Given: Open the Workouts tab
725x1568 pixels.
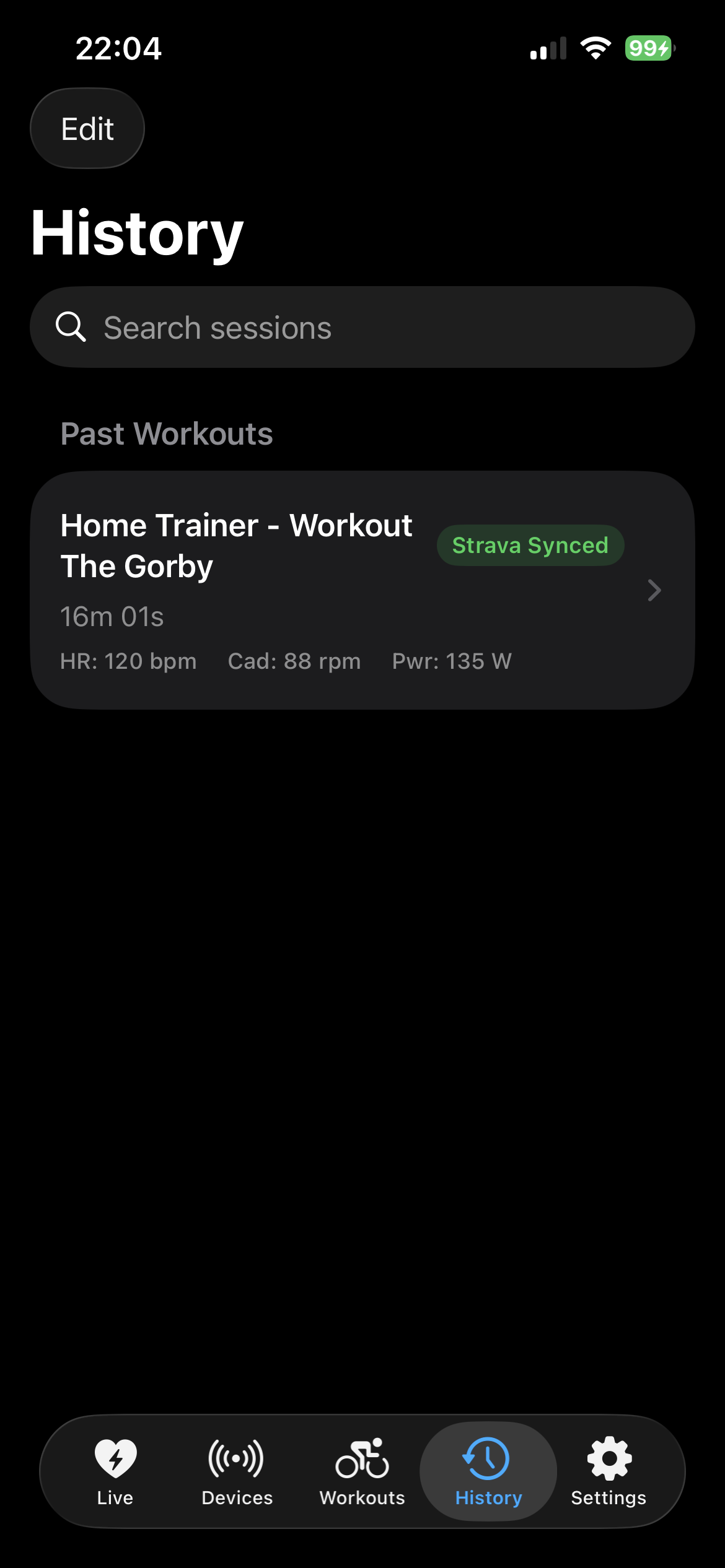Looking at the screenshot, I should pyautogui.click(x=362, y=1471).
